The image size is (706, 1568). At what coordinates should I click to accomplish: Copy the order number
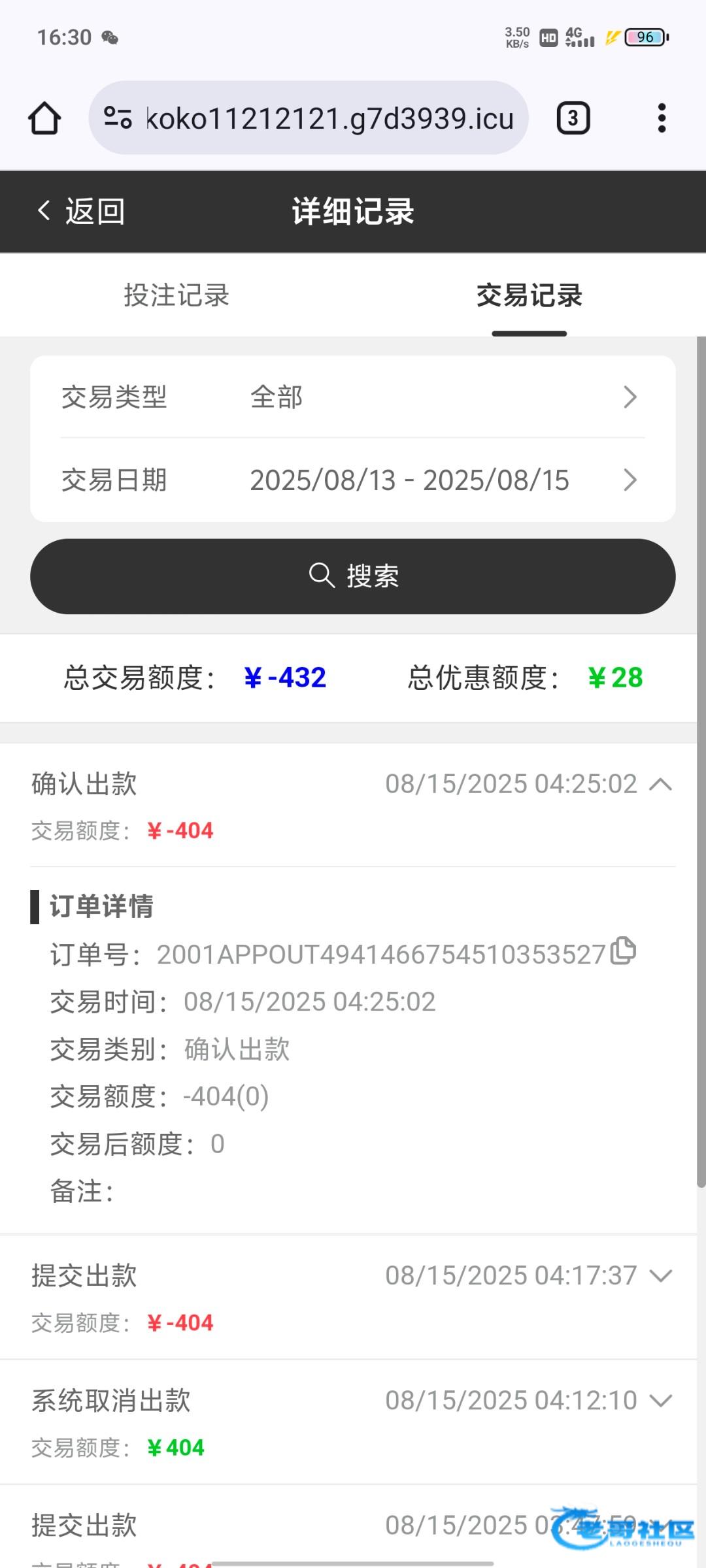tap(623, 951)
